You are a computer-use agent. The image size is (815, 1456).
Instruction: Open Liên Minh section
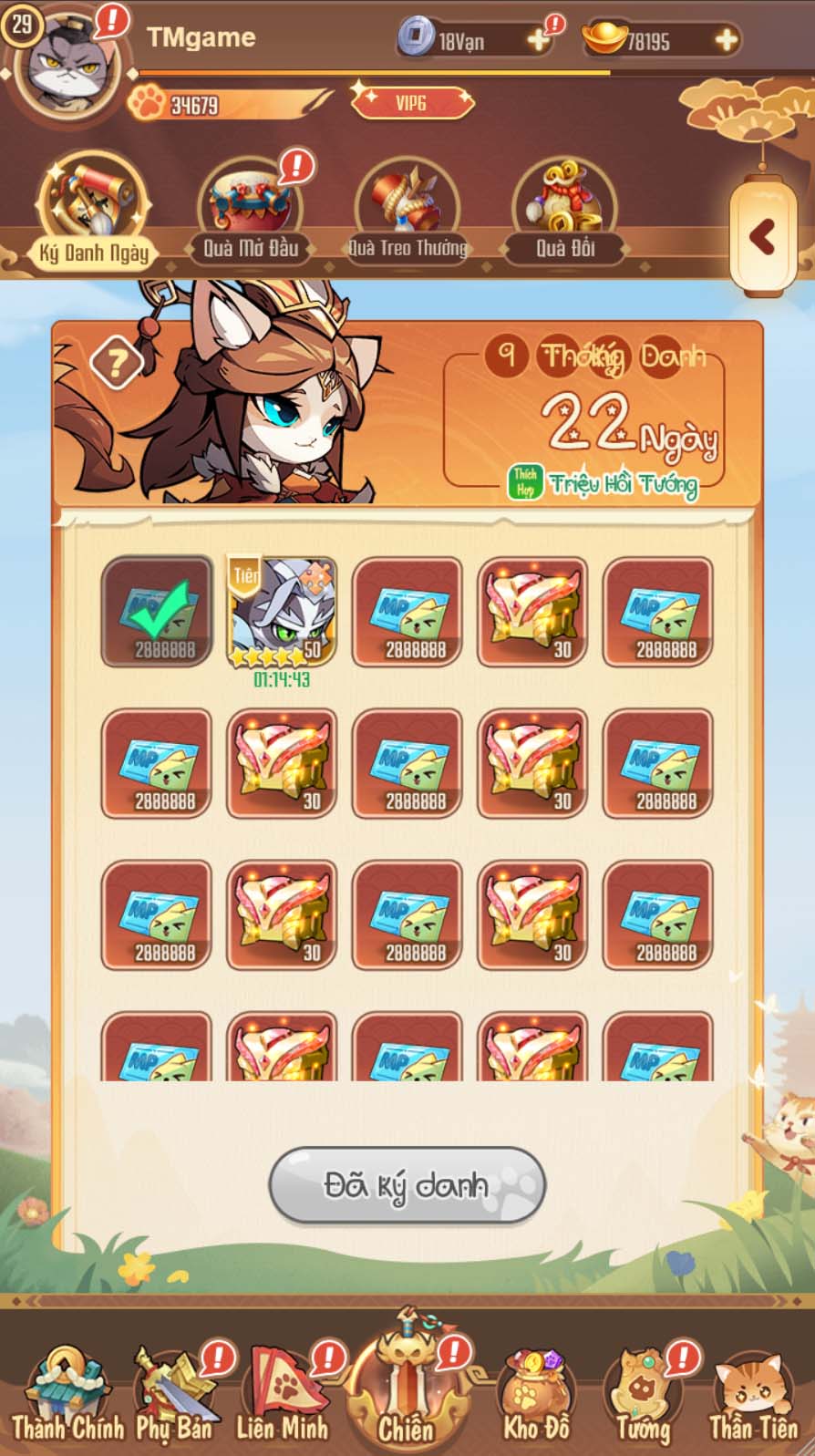point(282,1395)
